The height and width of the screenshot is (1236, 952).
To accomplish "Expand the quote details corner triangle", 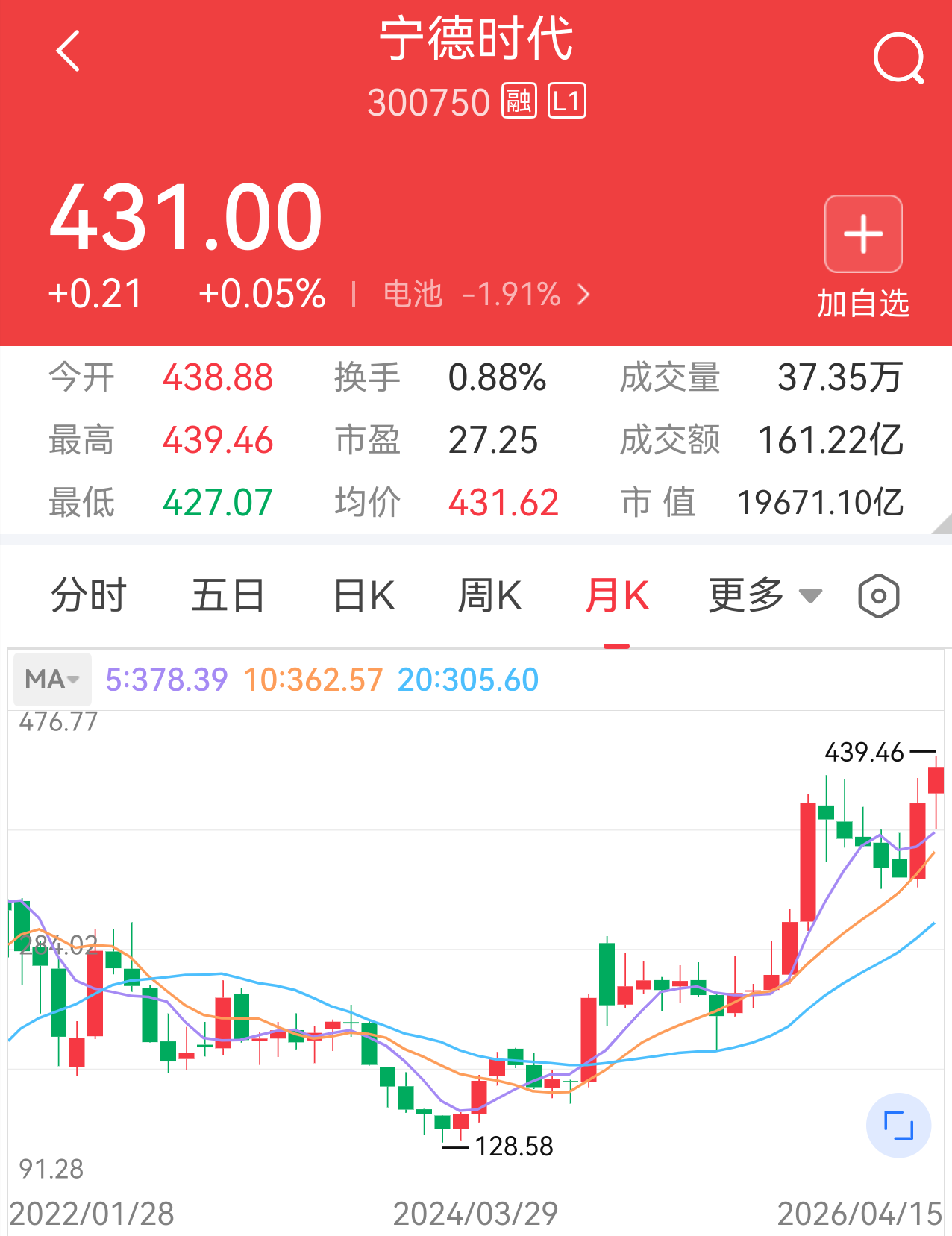I will pos(942,524).
